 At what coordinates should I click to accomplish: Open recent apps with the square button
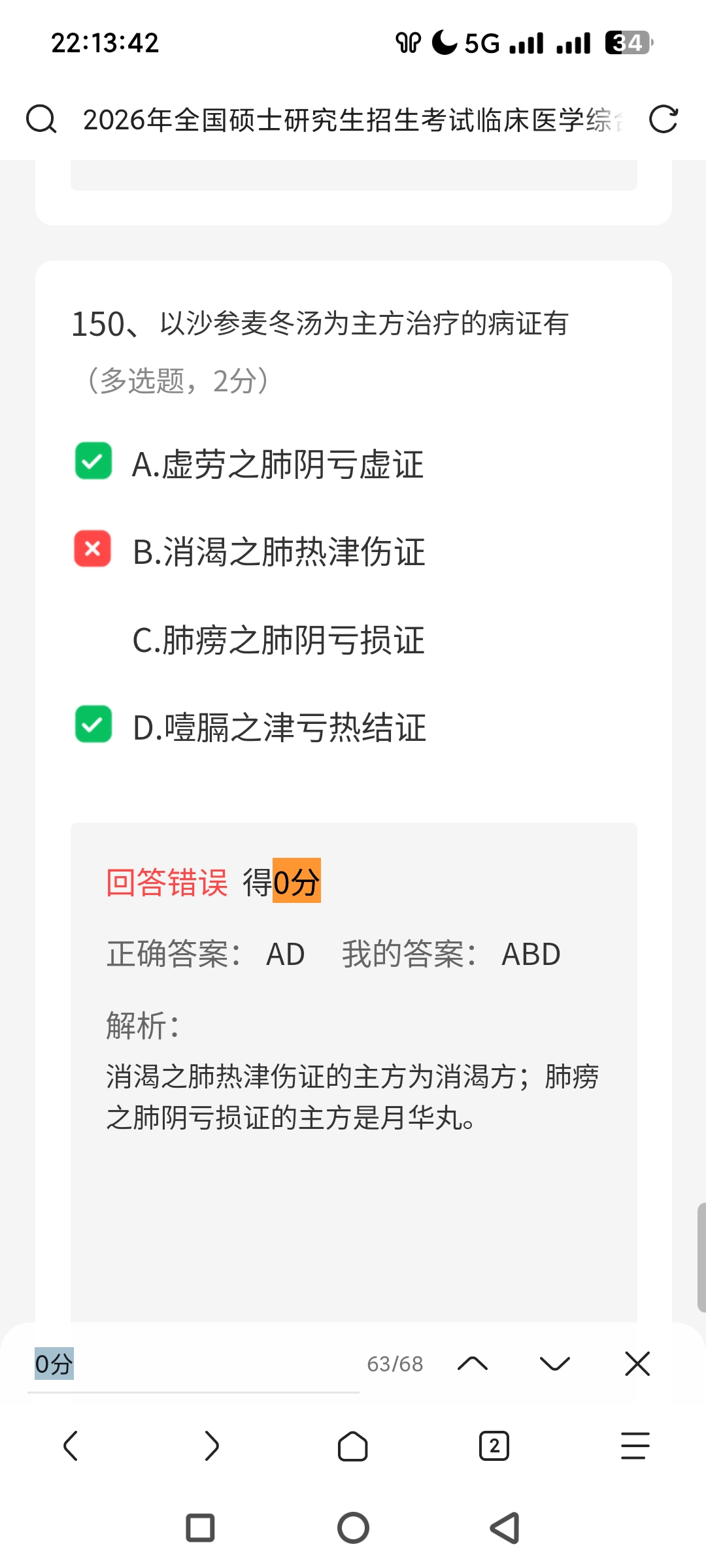[x=200, y=1528]
